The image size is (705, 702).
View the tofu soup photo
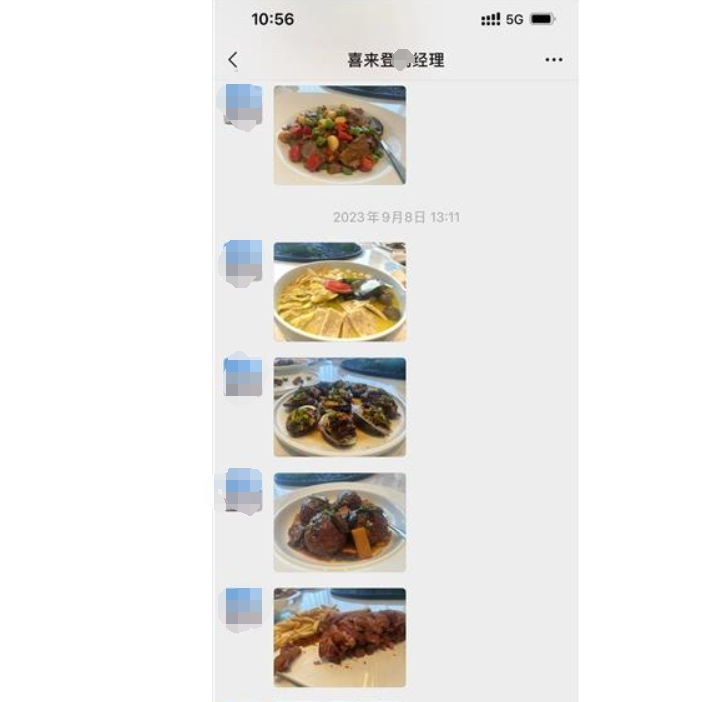pyautogui.click(x=340, y=292)
